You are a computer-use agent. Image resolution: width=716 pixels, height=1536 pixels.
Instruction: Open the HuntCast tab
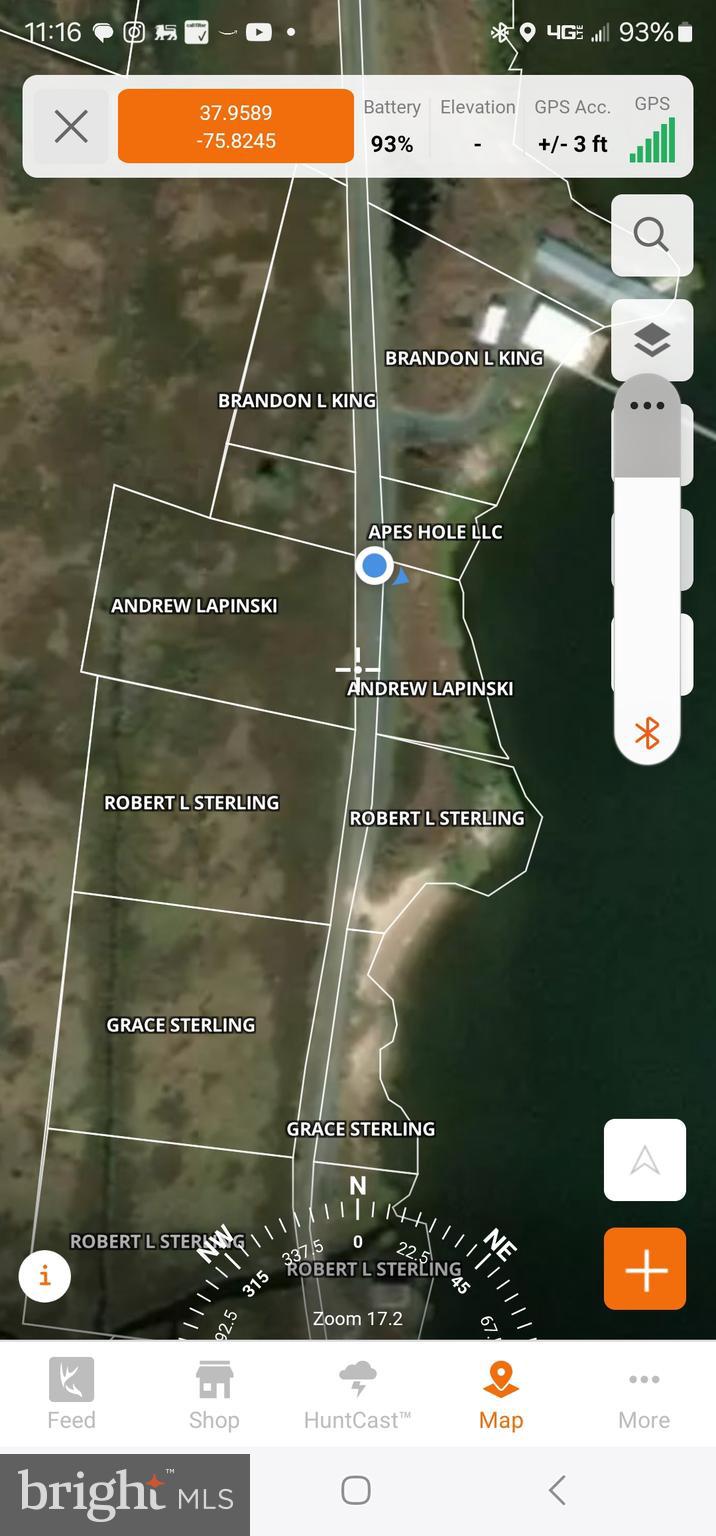click(x=357, y=1394)
